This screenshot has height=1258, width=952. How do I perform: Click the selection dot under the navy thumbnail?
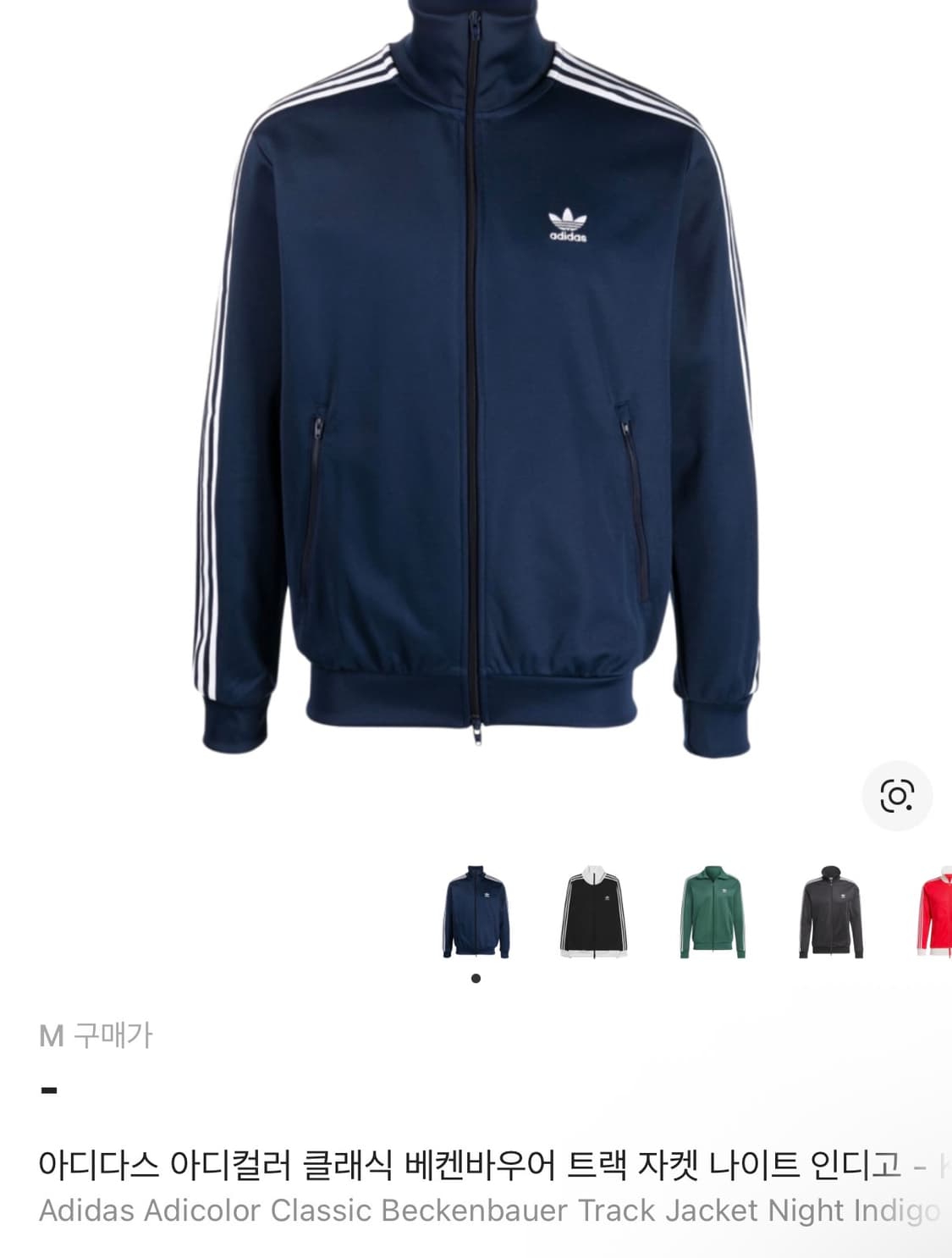[476, 978]
